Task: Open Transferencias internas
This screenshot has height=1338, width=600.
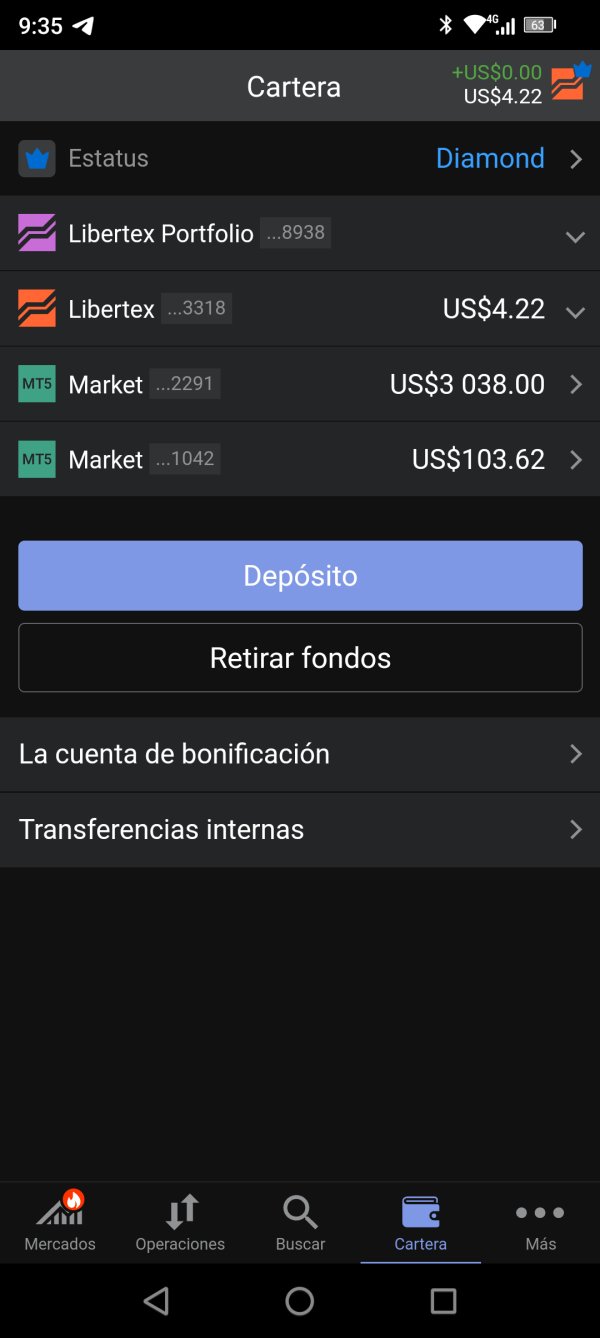Action: [x=300, y=829]
